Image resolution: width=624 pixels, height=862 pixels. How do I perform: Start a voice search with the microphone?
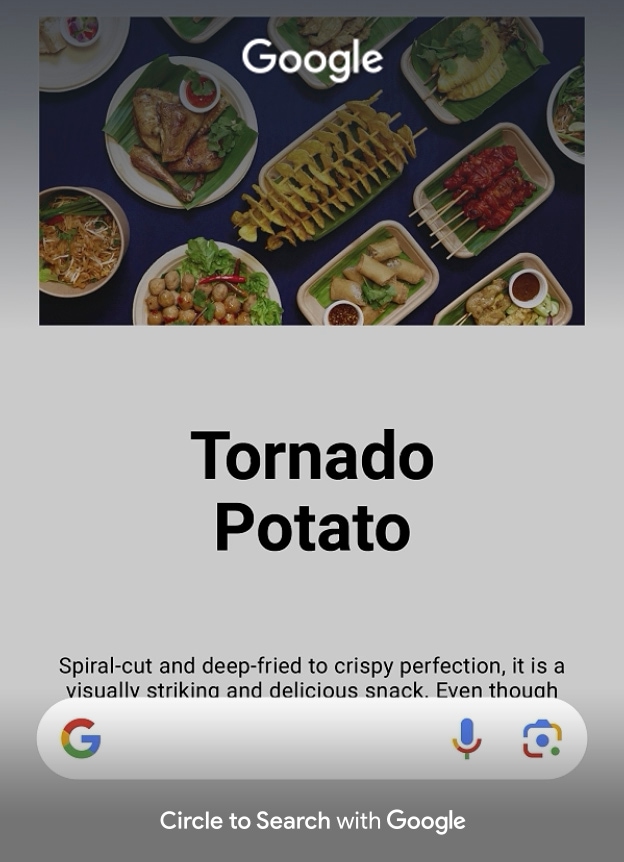pos(466,739)
